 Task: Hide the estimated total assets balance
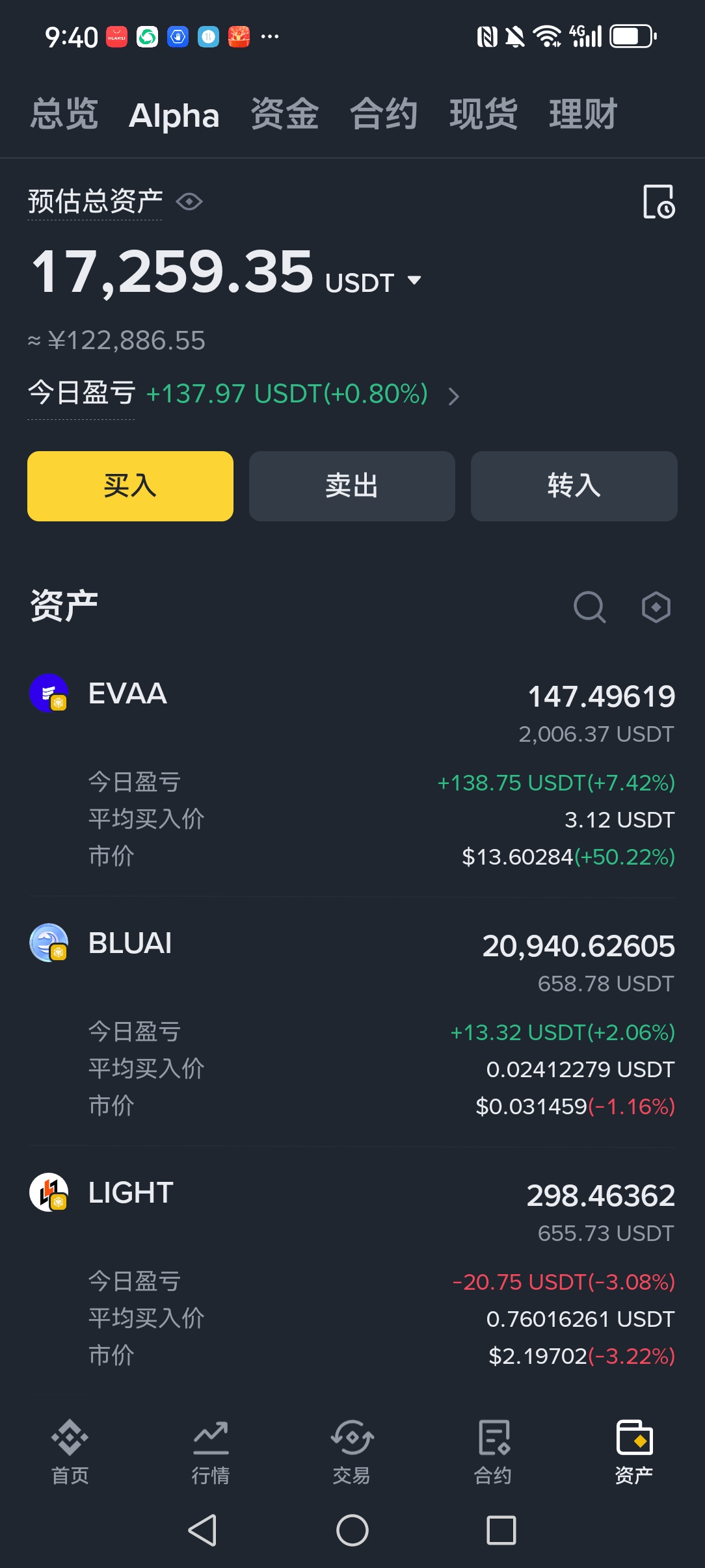coord(189,202)
